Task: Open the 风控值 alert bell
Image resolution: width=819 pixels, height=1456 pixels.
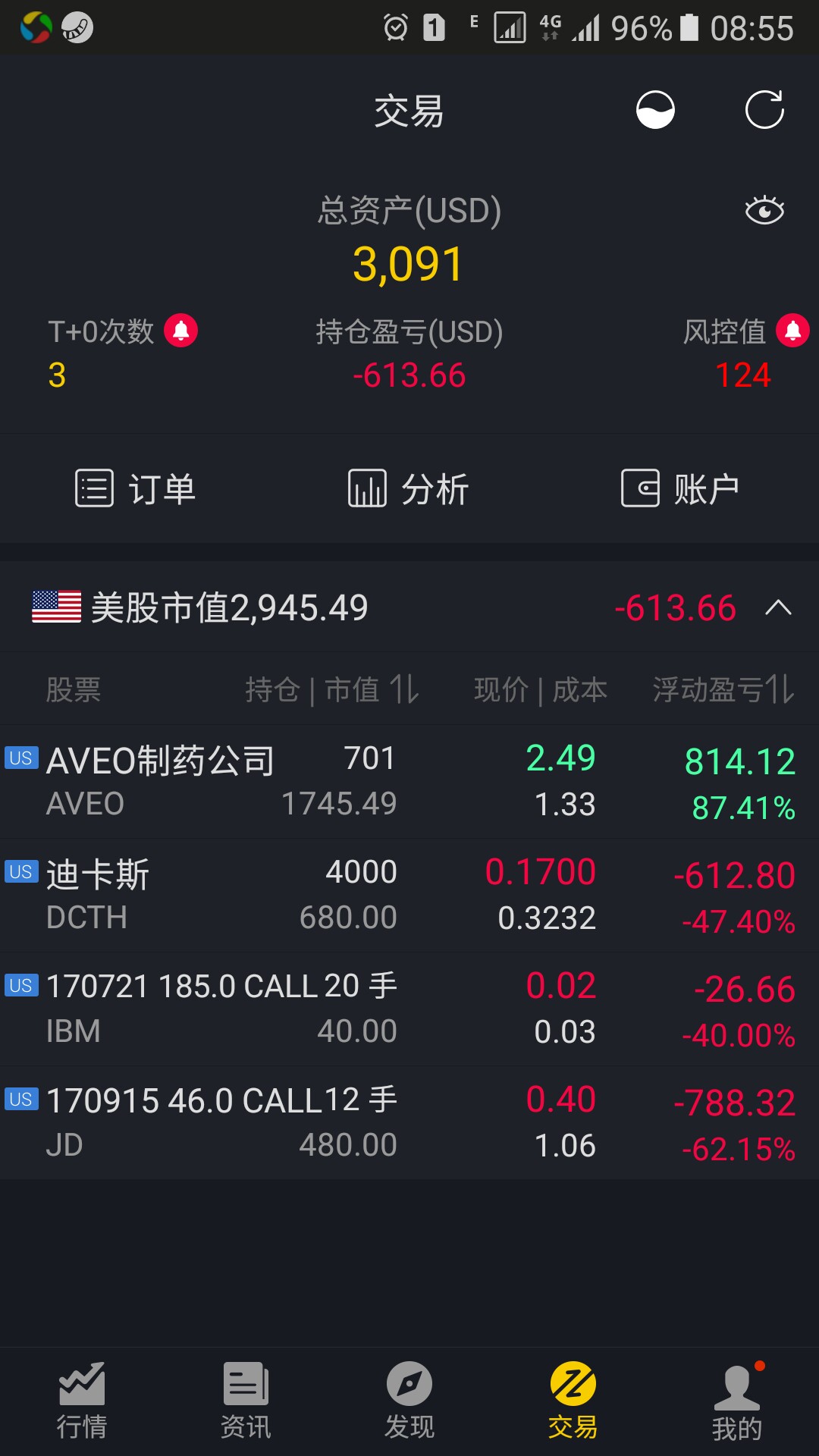Action: click(793, 331)
